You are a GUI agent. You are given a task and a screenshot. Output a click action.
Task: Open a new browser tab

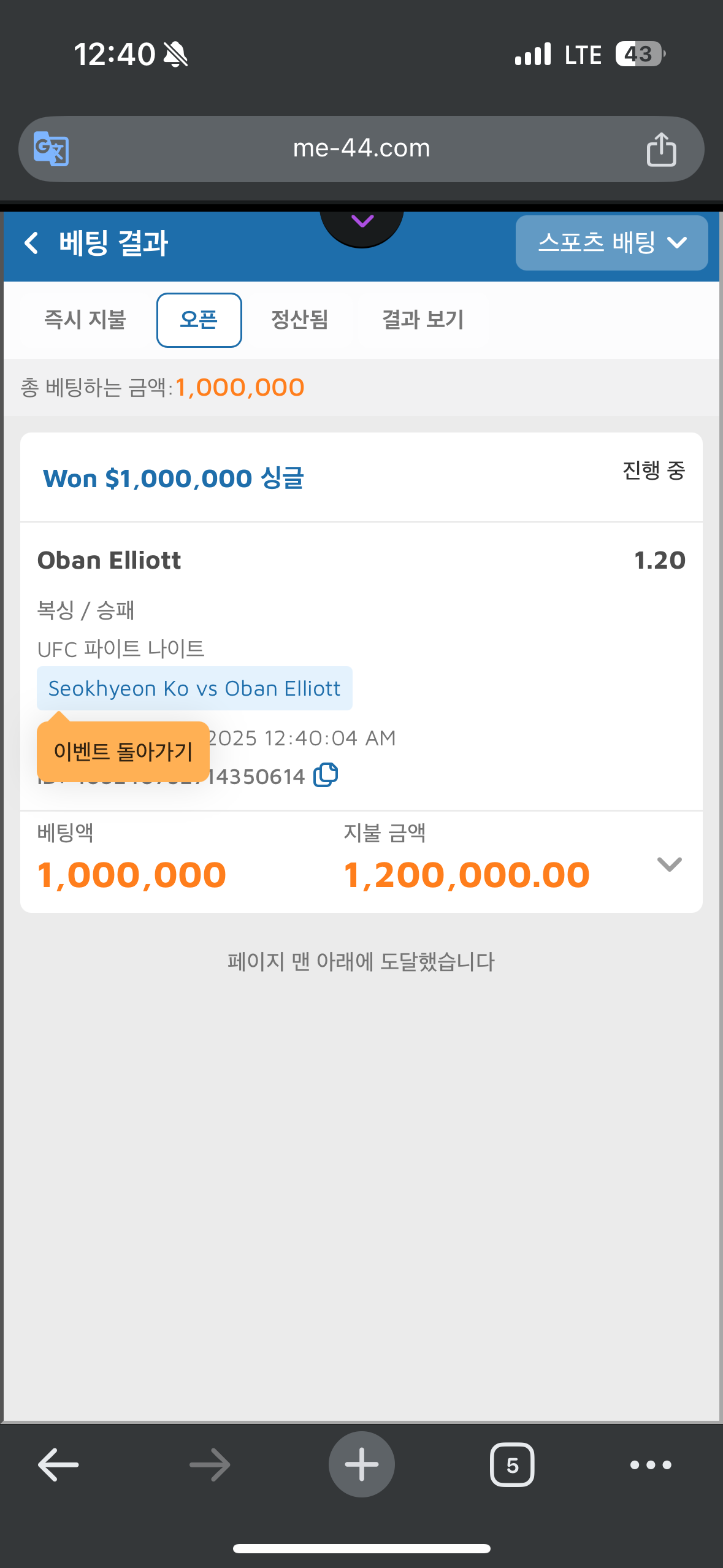point(362,1464)
